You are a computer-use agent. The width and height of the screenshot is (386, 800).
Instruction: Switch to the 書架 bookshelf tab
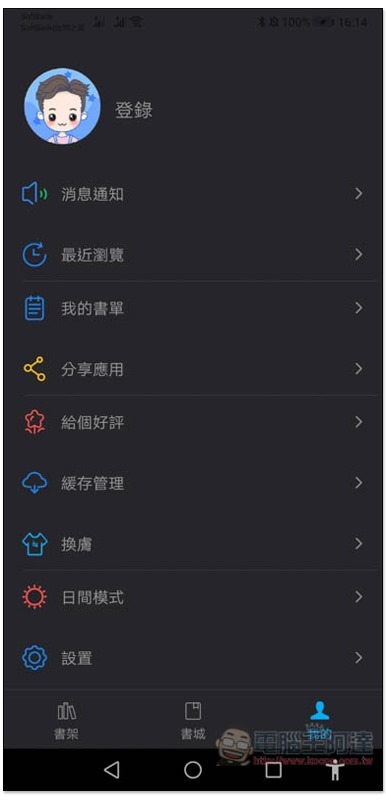pyautogui.click(x=67, y=720)
